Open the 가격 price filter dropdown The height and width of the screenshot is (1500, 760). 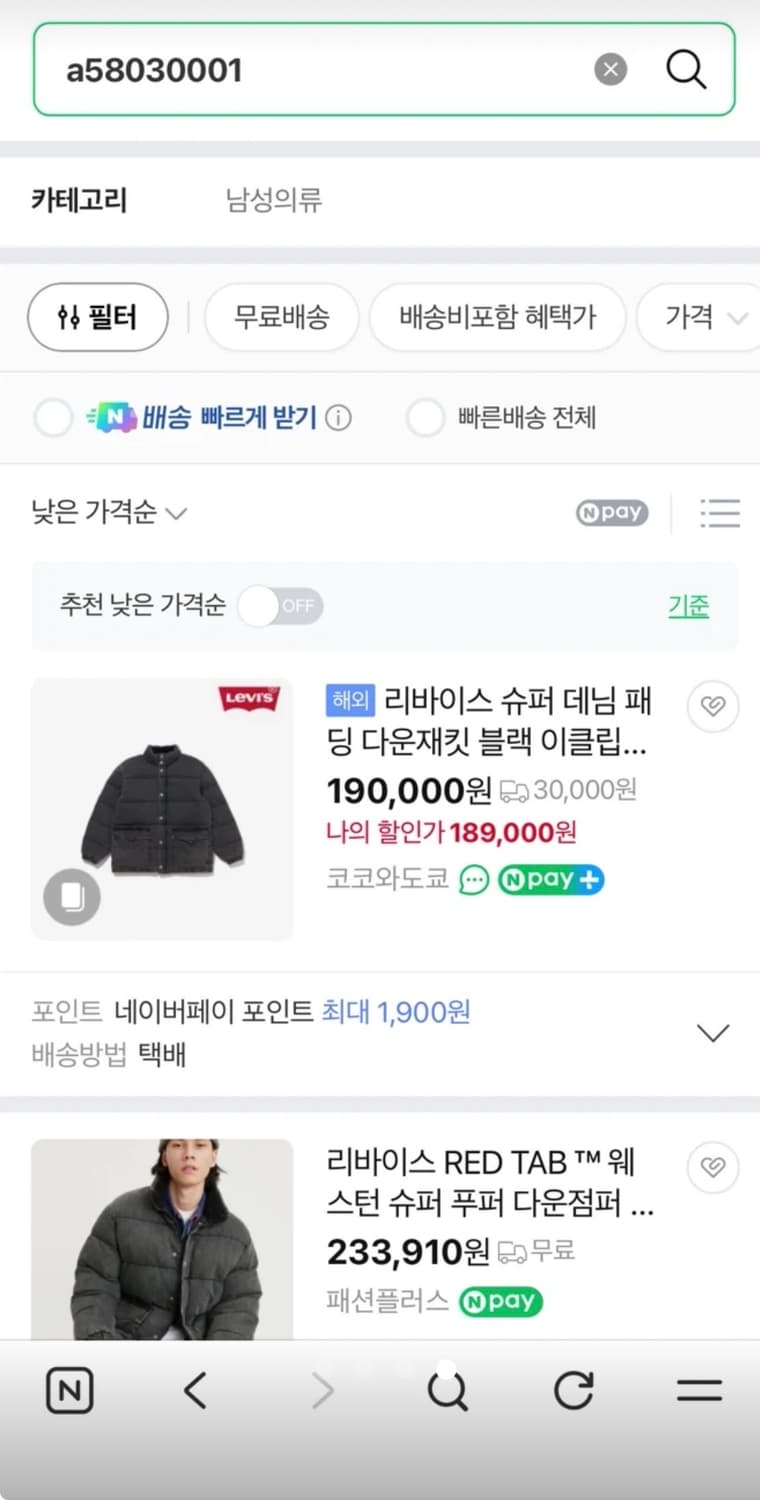tap(706, 317)
